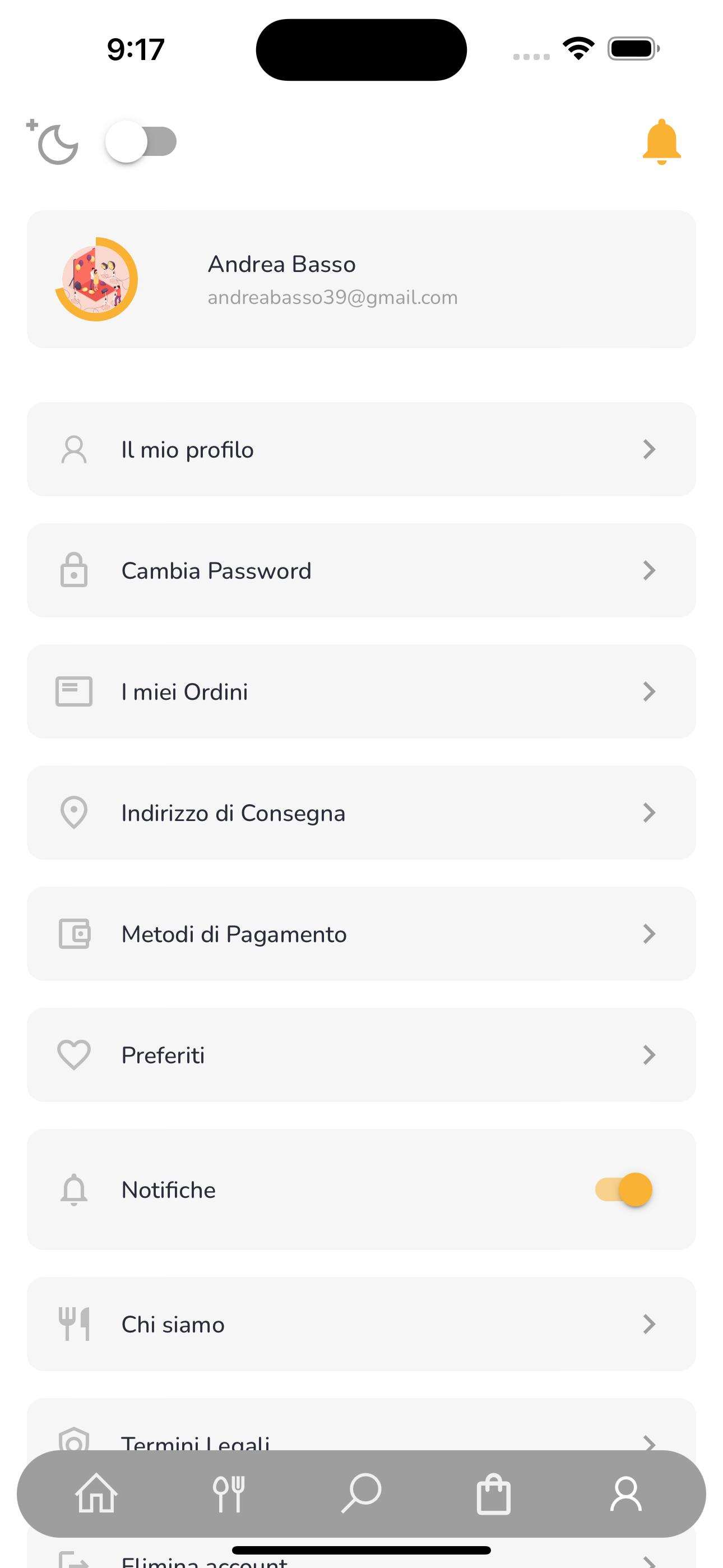Switch to the restaurants fork-and-spoon tab
The height and width of the screenshot is (1568, 723).
pyautogui.click(x=229, y=1493)
